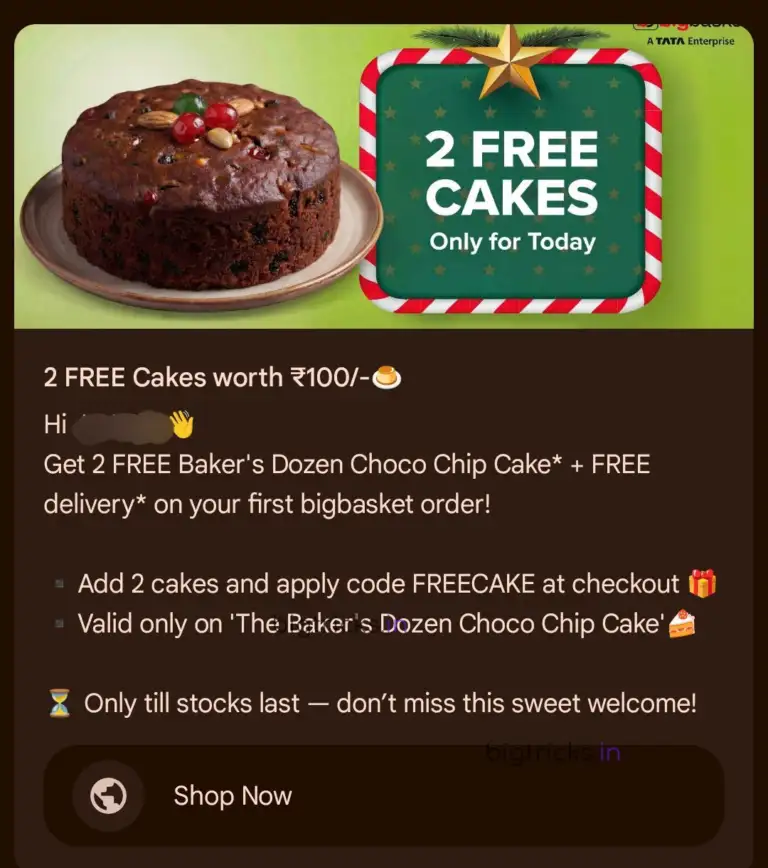Click the green promotional banner image
Viewport: 768px width, 868px height.
coord(384,175)
